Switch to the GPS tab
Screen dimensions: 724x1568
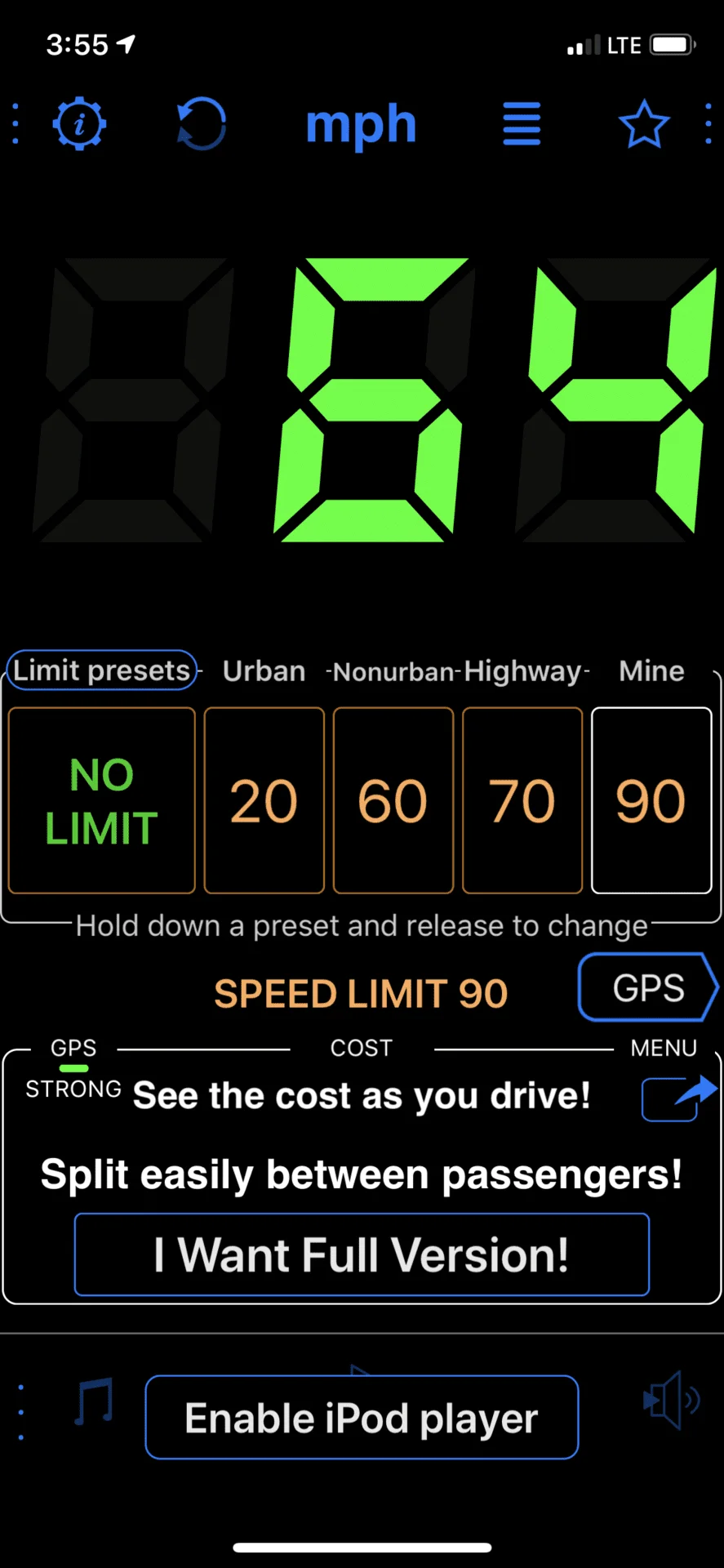click(x=73, y=1048)
